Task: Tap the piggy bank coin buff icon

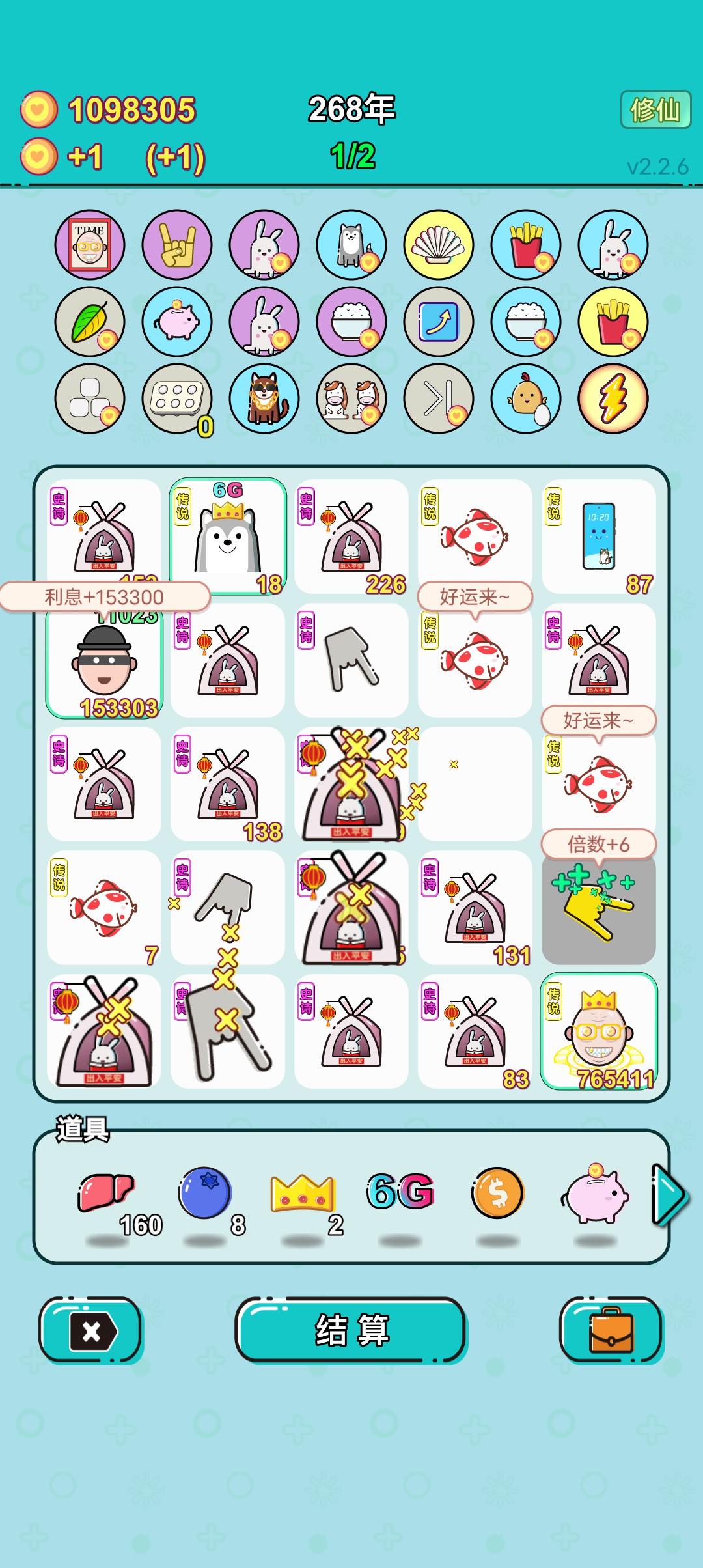Action: pos(178,321)
